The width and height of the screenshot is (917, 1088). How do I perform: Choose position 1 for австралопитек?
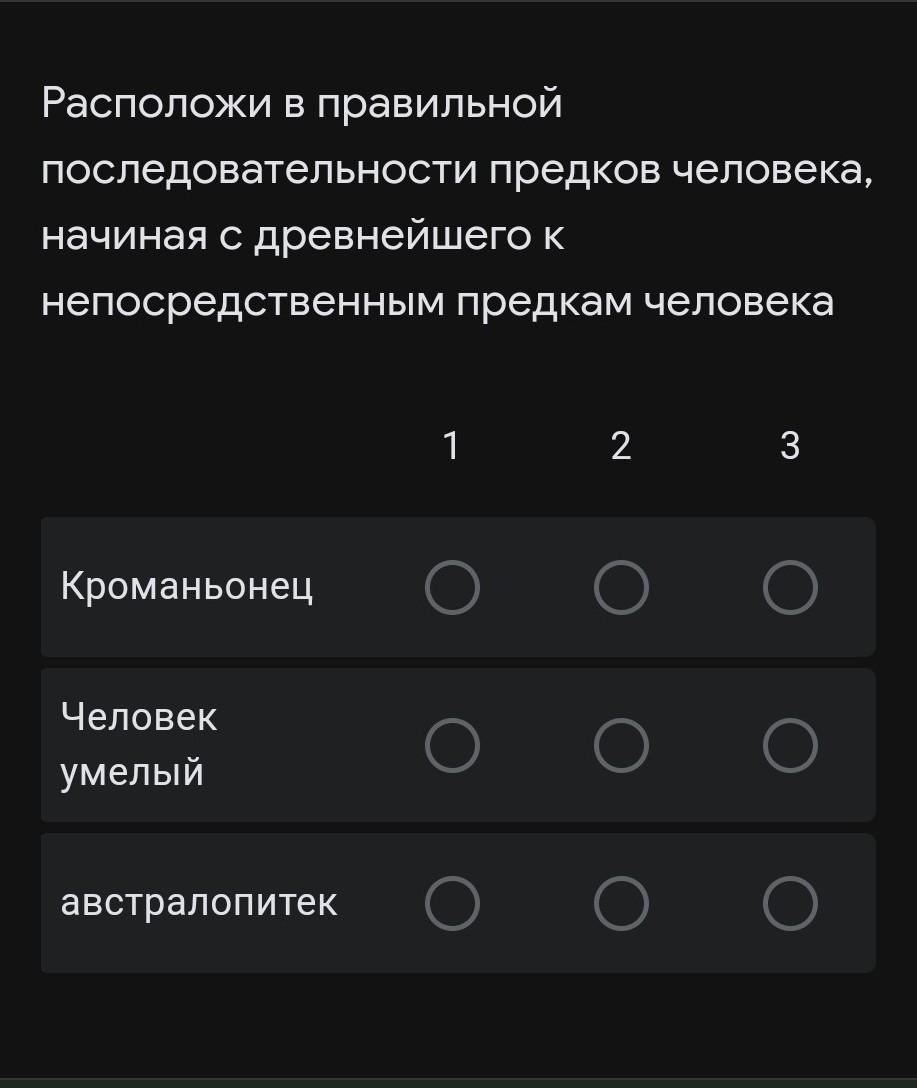(x=452, y=903)
